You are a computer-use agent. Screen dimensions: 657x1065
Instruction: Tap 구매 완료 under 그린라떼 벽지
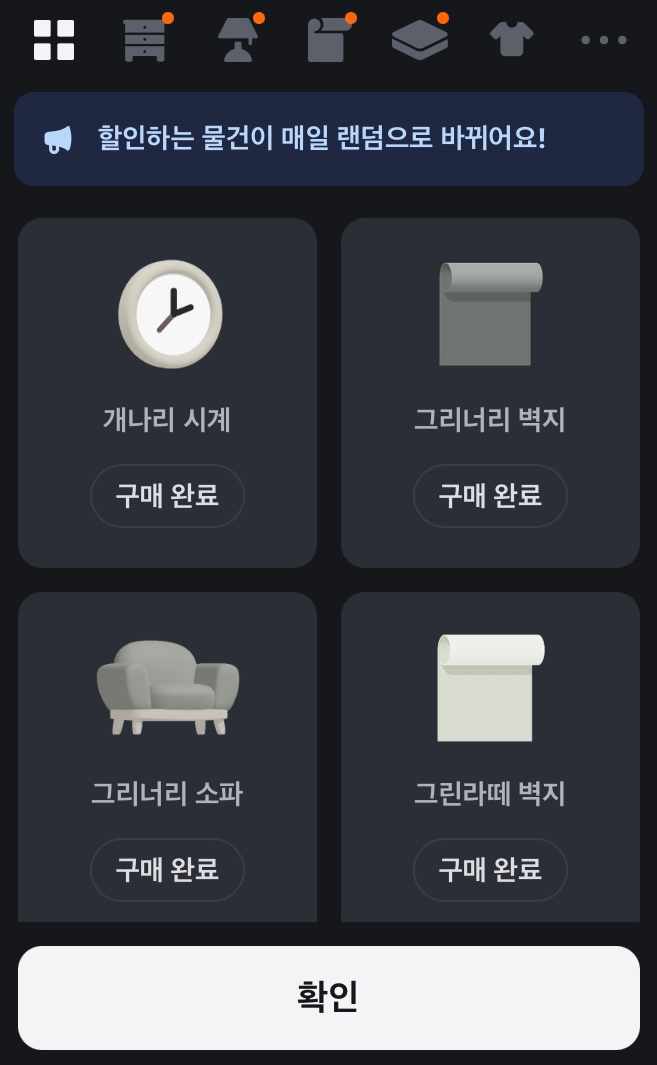pyautogui.click(x=490, y=869)
